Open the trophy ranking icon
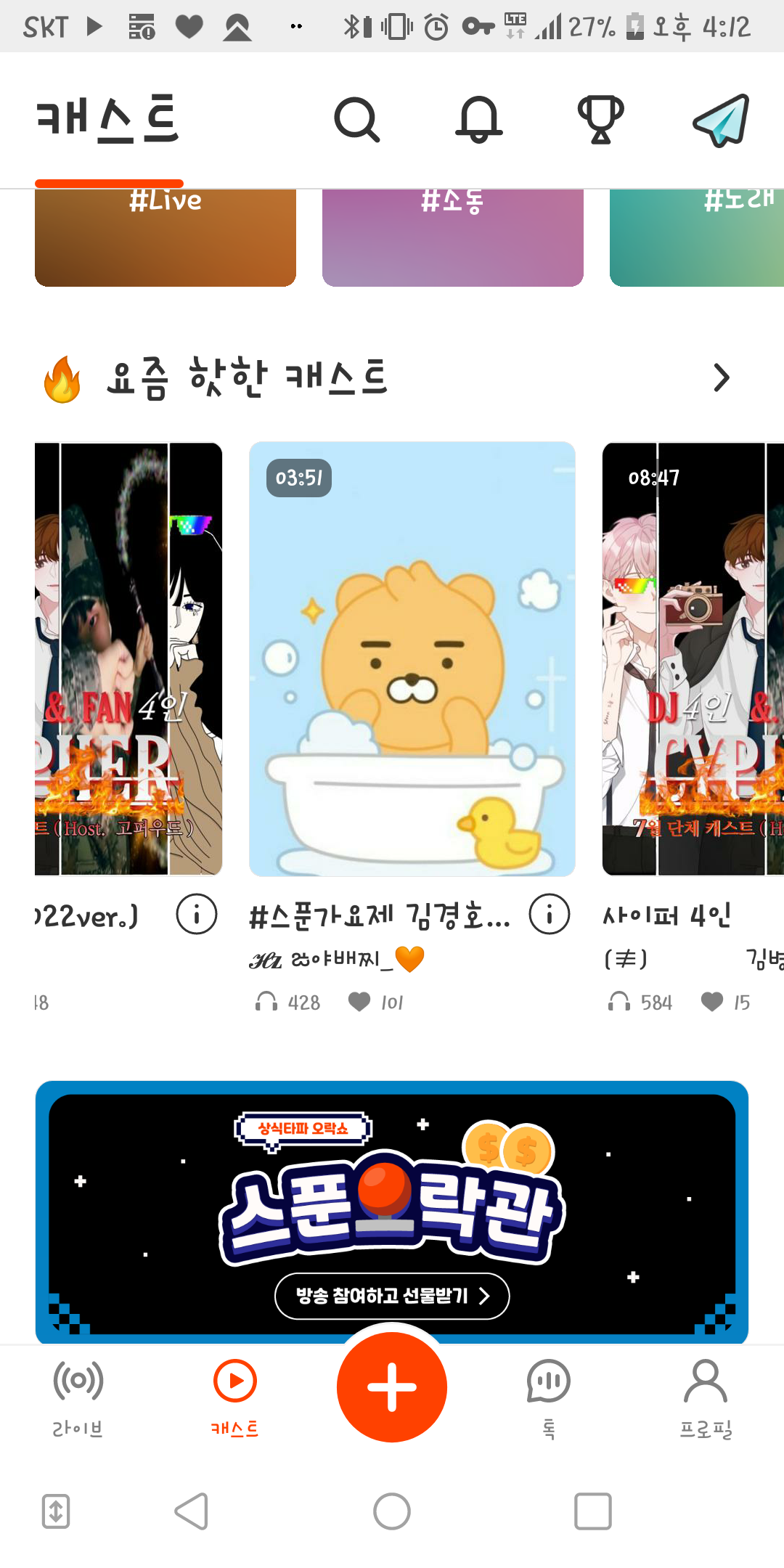The width and height of the screenshot is (784, 1568). tap(600, 120)
